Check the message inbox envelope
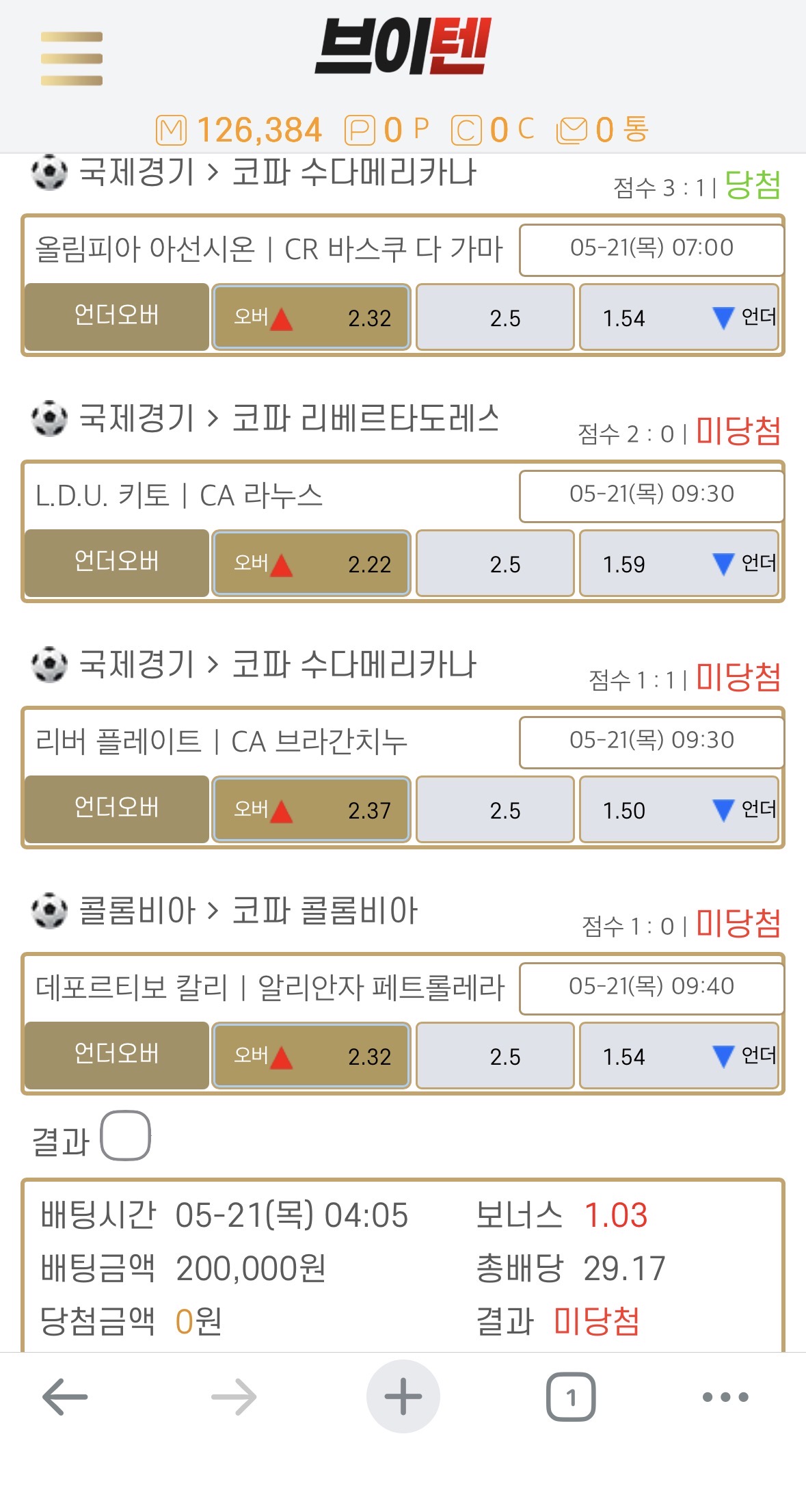 [572, 131]
